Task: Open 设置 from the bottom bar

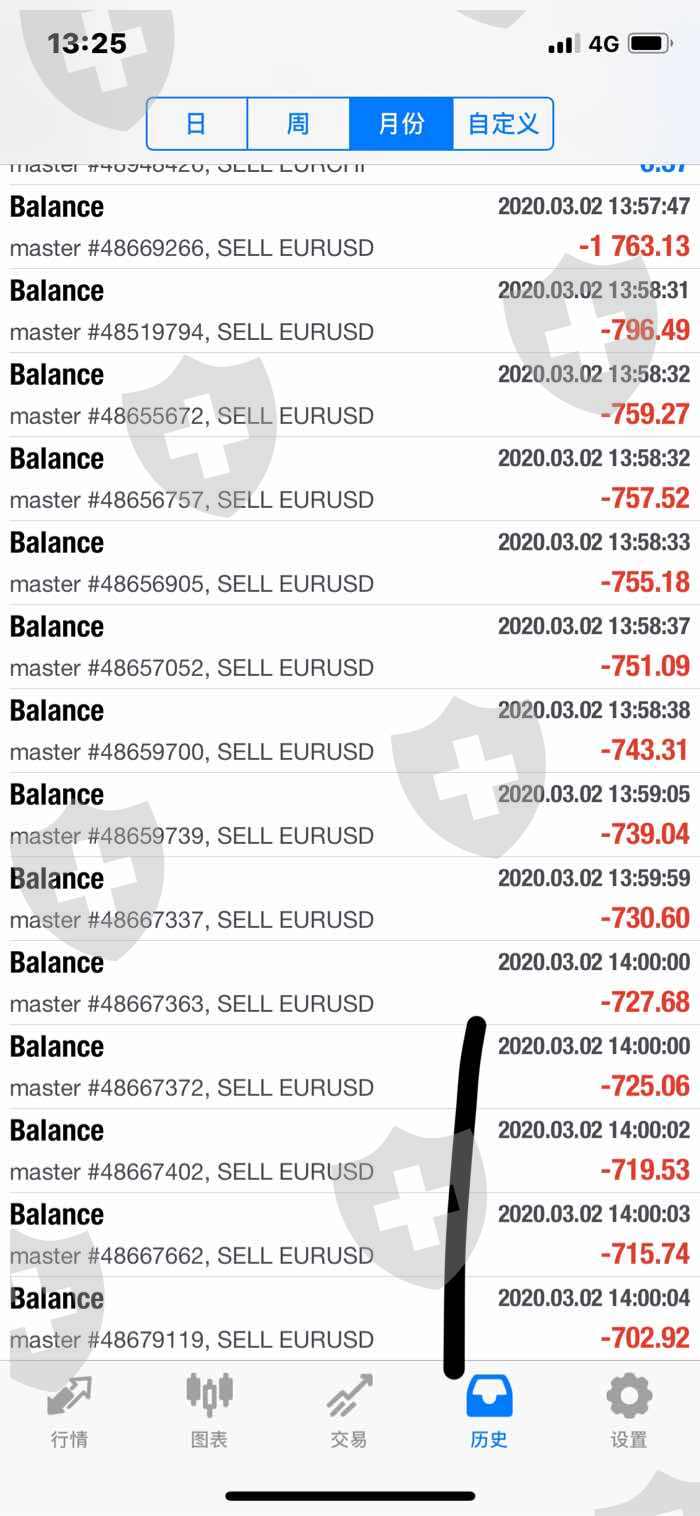Action: pos(629,1411)
